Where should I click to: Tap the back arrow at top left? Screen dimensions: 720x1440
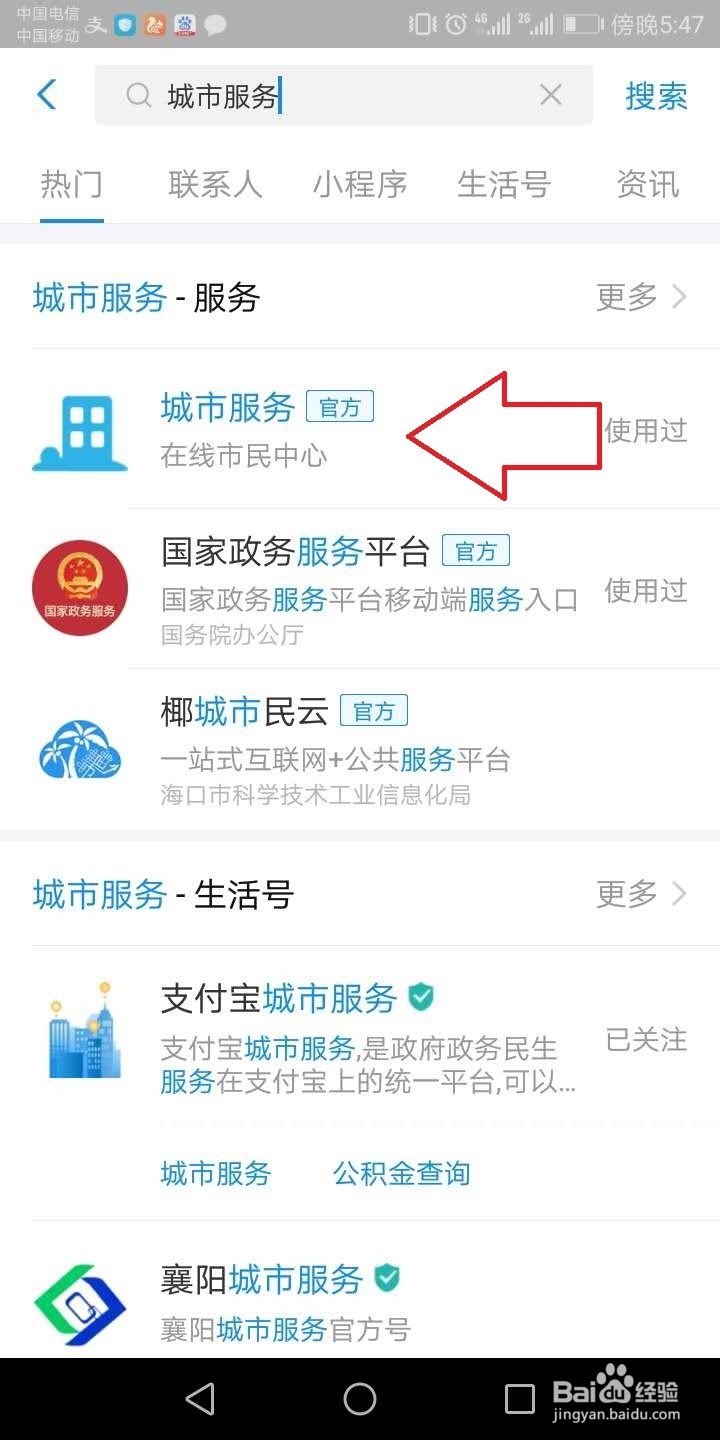(x=42, y=94)
